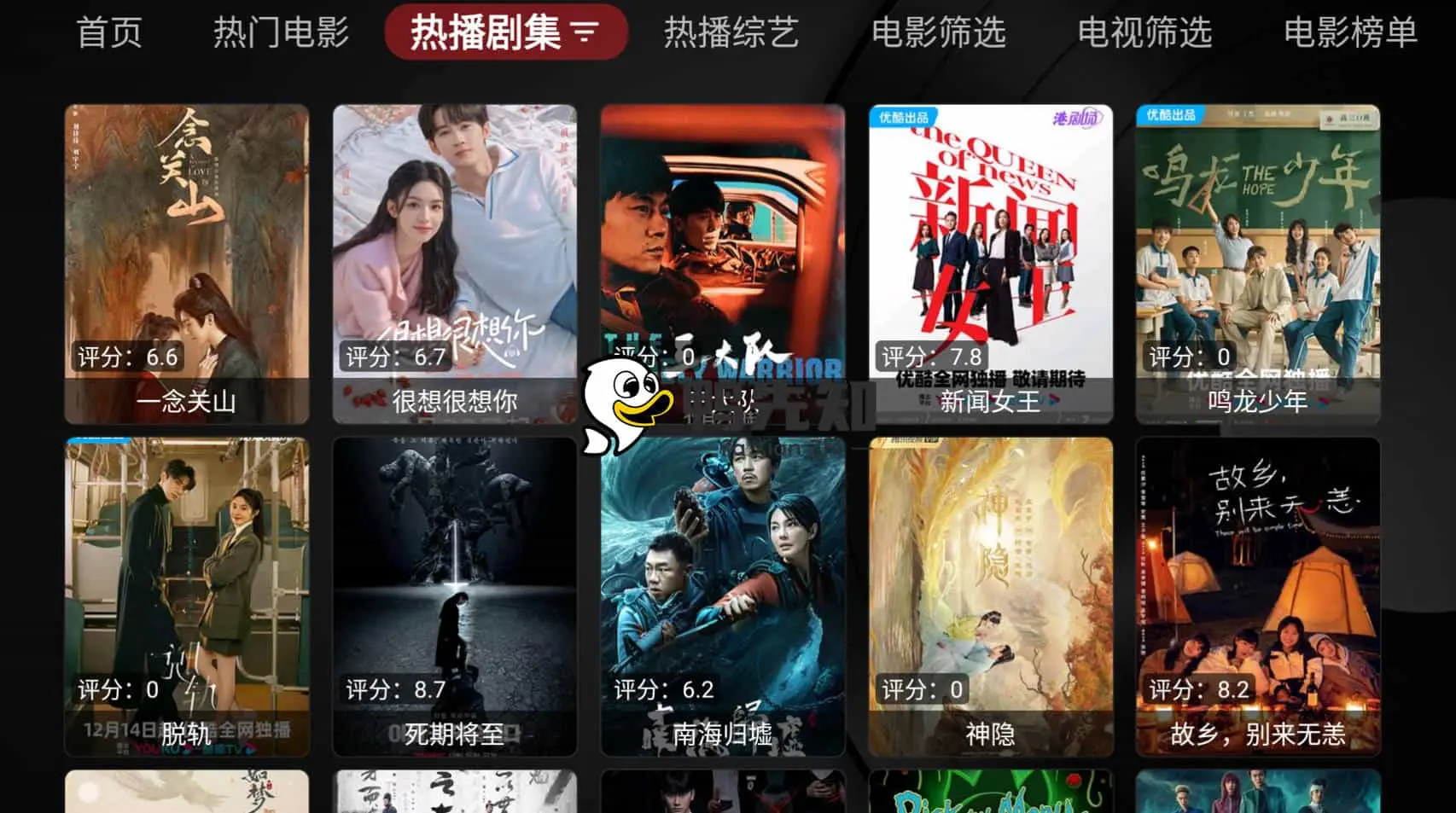This screenshot has width=1456, height=813.
Task: Select the 死期将至 poster
Action: [x=455, y=596]
